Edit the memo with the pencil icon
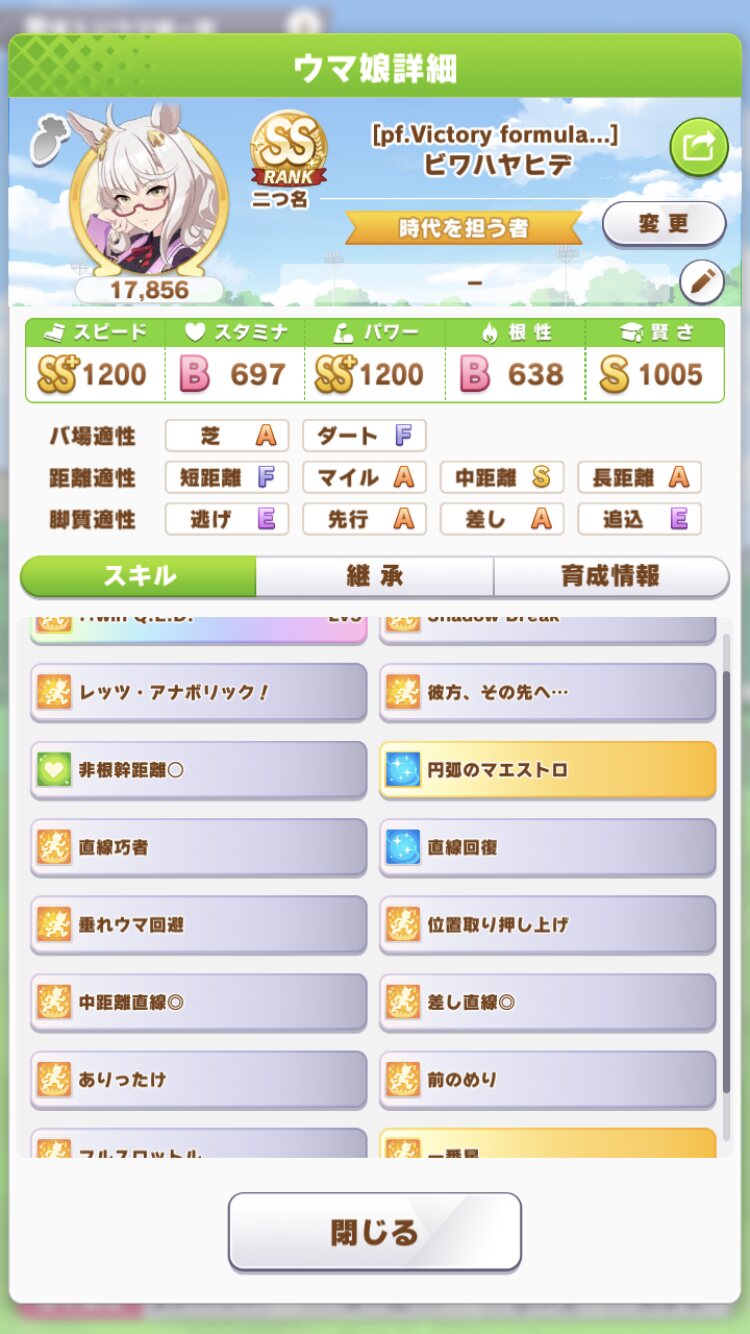 tap(701, 283)
